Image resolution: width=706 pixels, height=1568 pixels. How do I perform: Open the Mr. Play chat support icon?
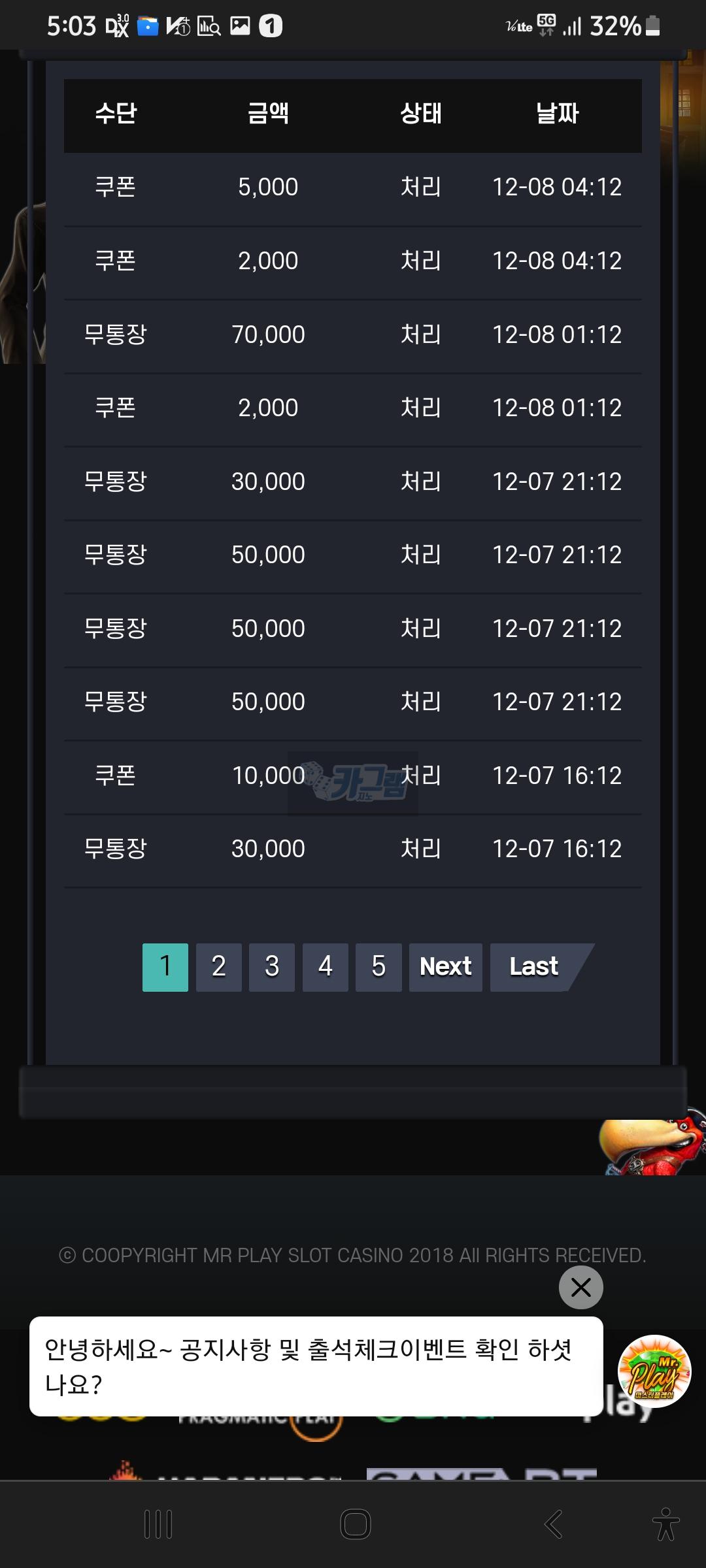click(x=654, y=1371)
